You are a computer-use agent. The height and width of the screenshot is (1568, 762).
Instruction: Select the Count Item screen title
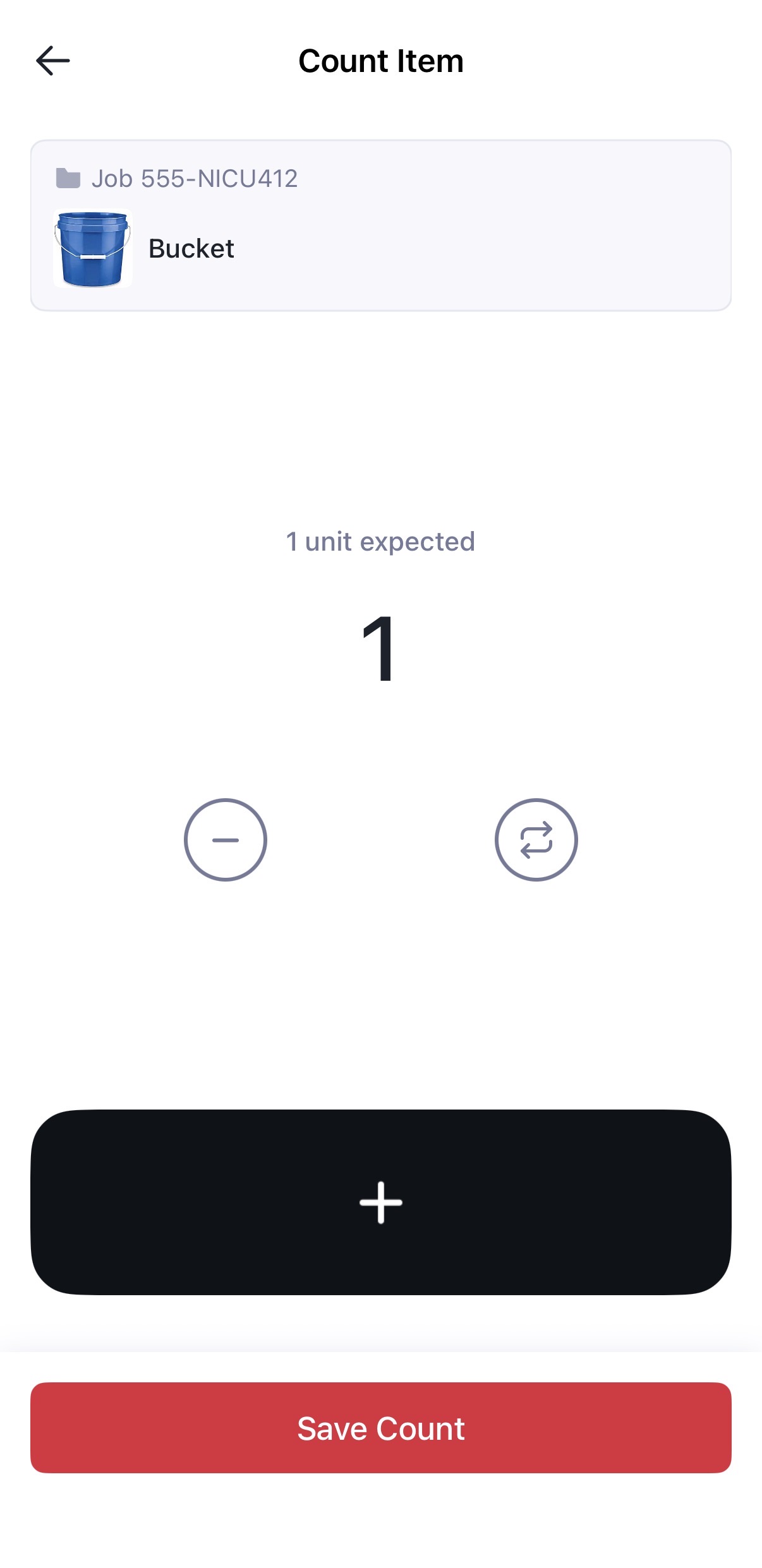click(x=380, y=61)
